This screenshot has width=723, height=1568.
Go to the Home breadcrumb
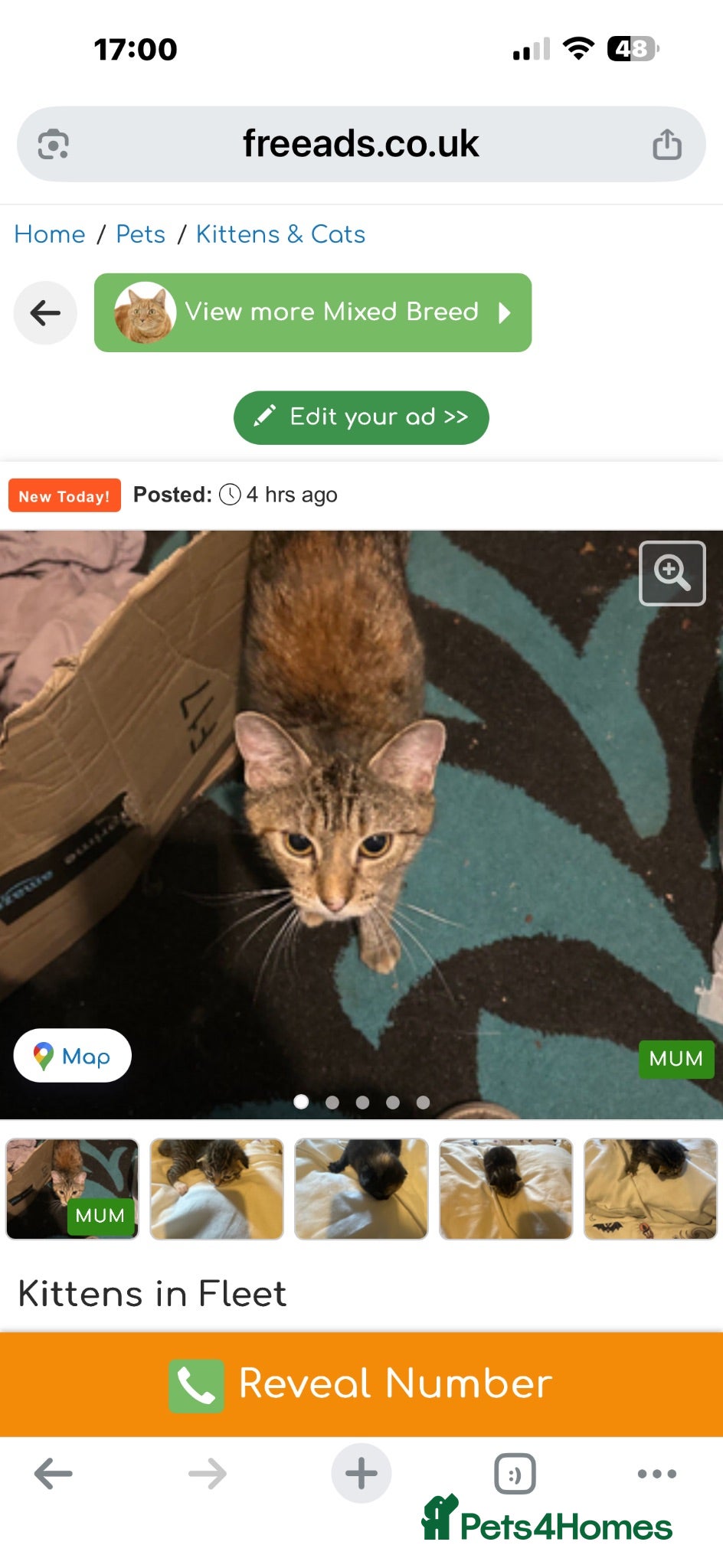click(x=50, y=234)
